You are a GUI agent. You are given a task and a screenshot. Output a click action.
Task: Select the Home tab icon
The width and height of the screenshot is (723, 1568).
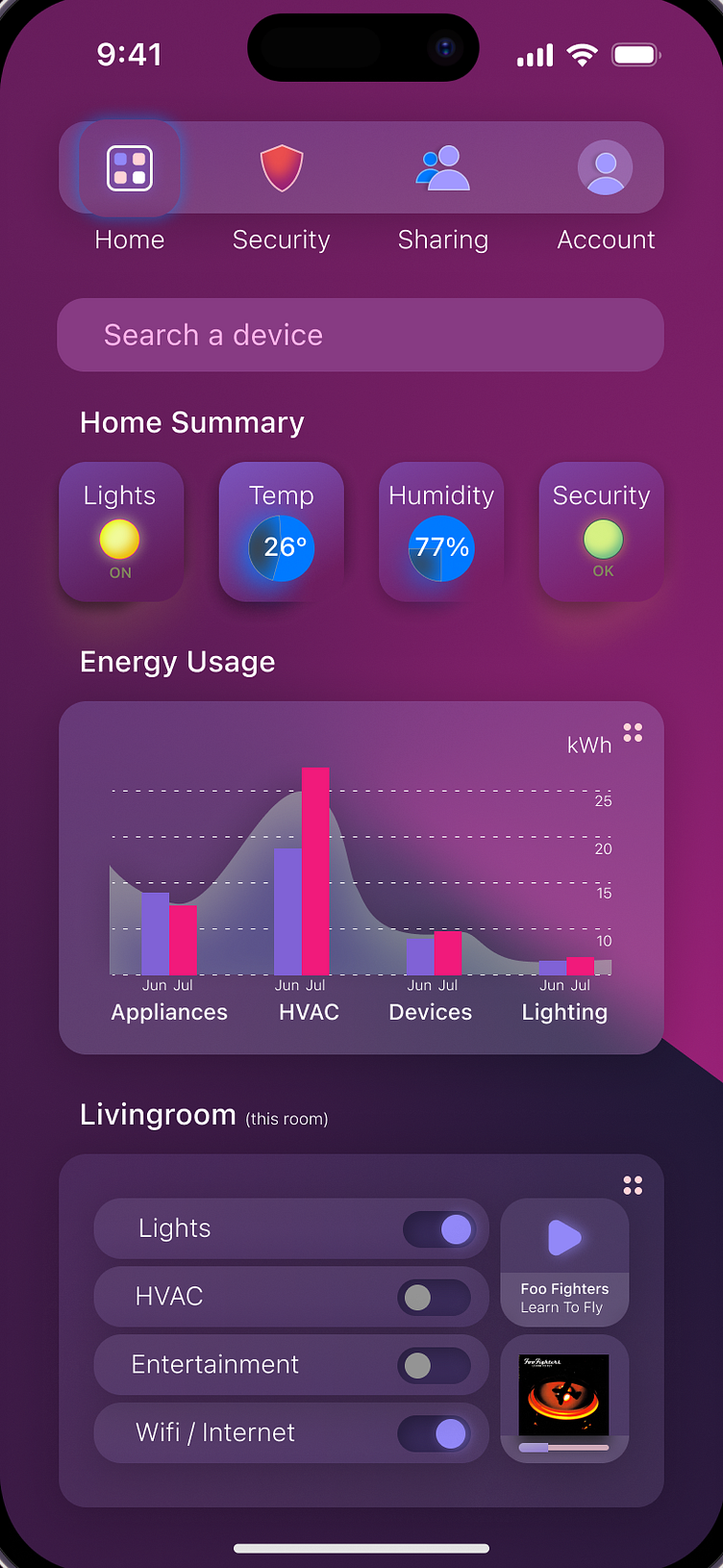tap(130, 166)
